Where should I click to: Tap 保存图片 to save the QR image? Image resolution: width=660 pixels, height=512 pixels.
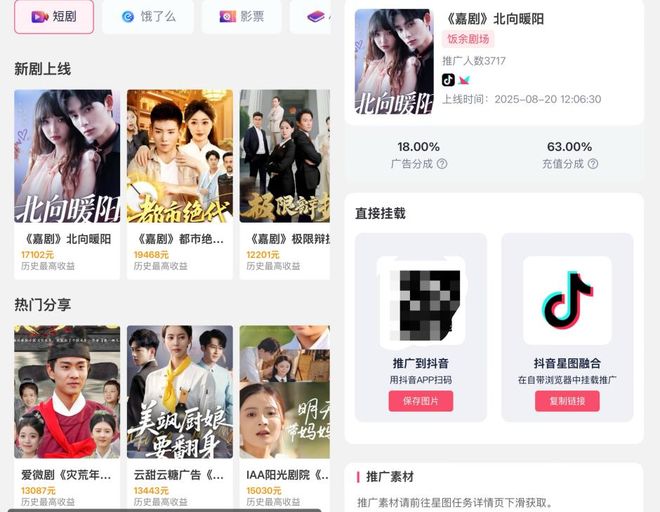point(420,401)
